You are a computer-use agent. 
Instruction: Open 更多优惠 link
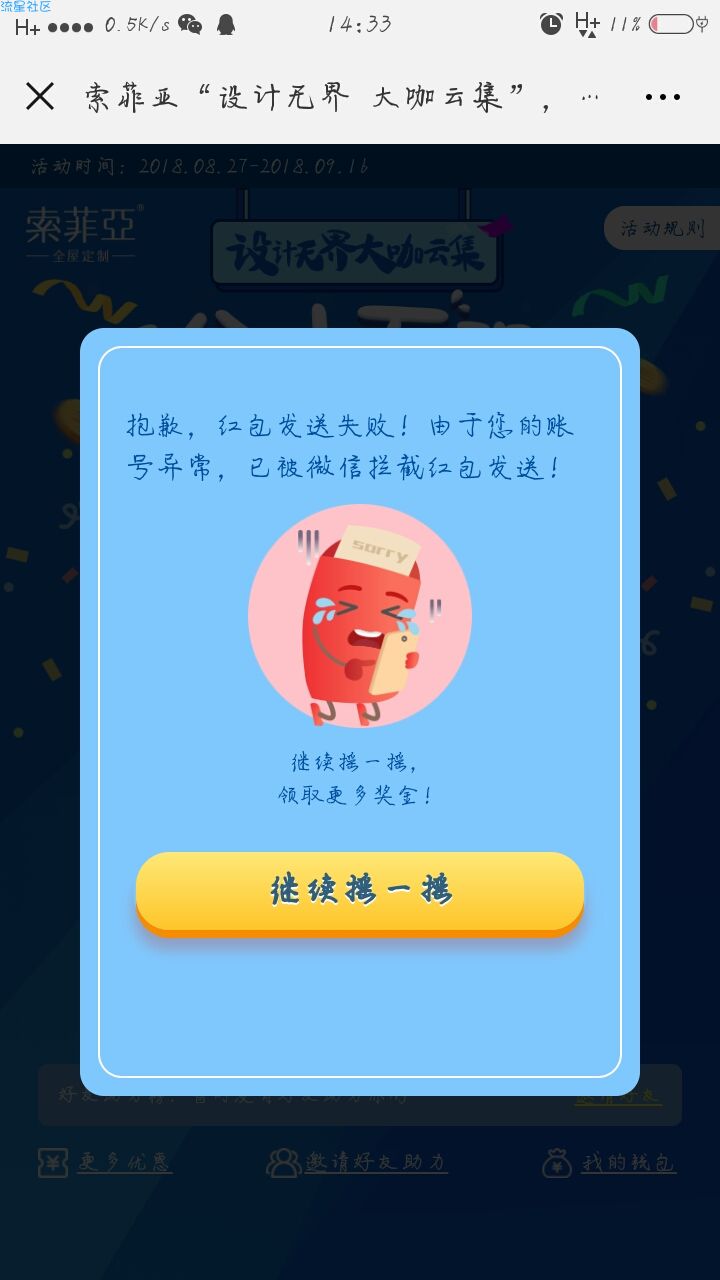click(x=106, y=1163)
